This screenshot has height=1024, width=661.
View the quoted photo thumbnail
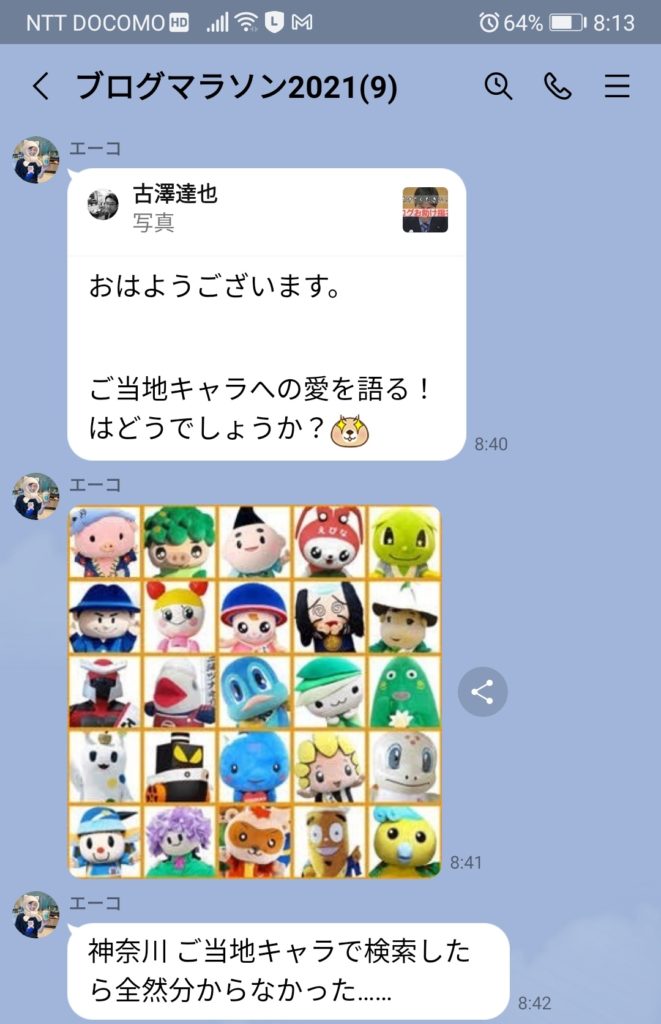425,210
